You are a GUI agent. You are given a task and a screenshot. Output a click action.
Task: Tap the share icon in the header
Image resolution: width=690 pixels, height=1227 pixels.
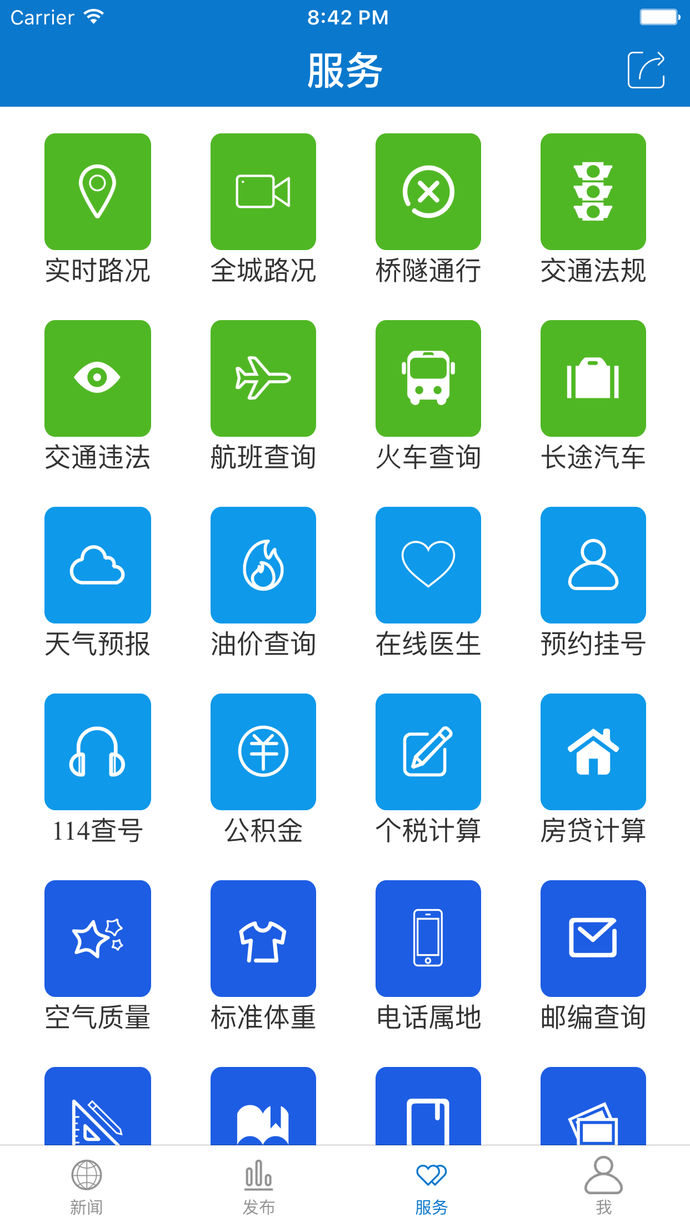pos(646,70)
